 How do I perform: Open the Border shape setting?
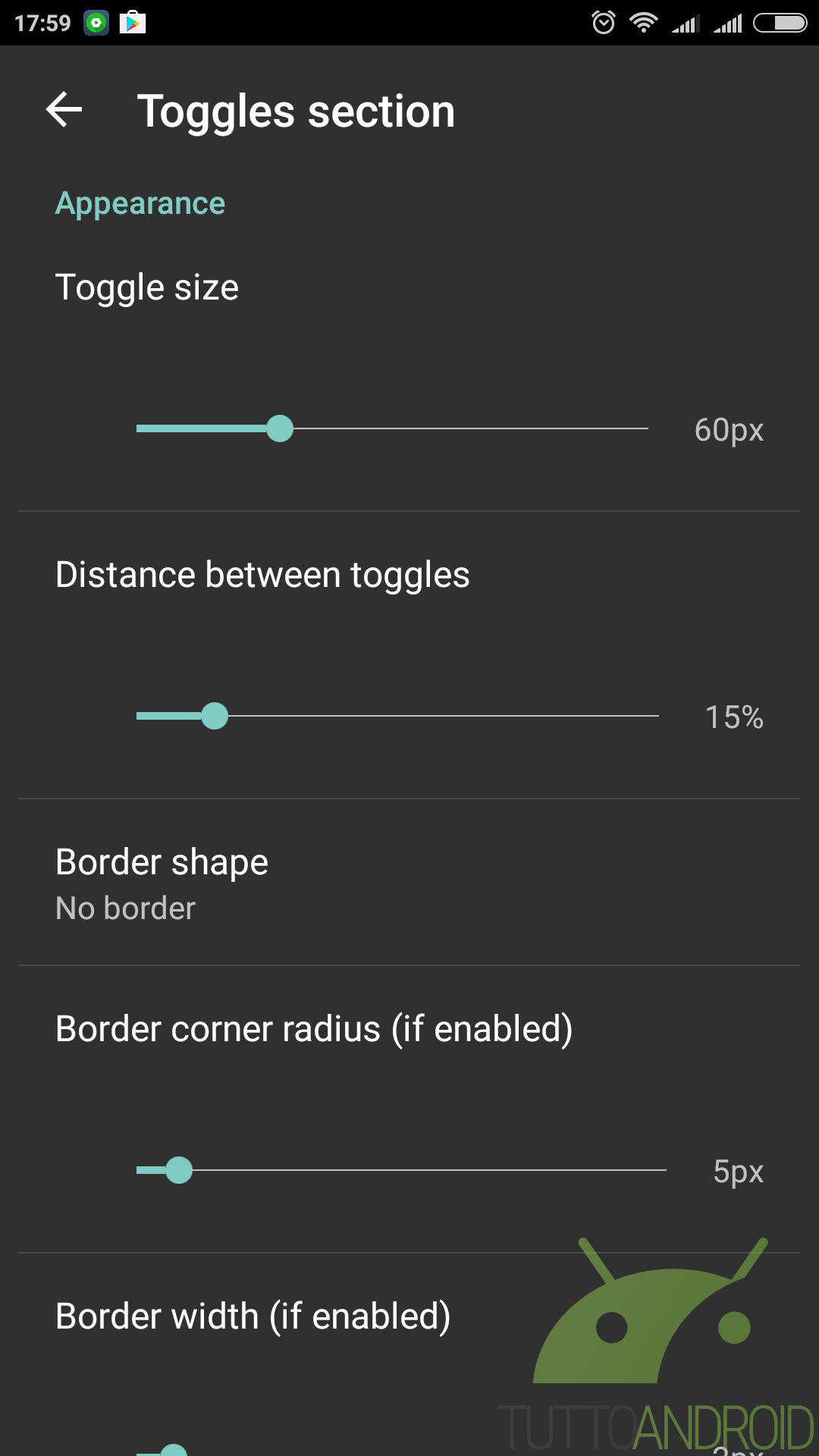[x=409, y=883]
